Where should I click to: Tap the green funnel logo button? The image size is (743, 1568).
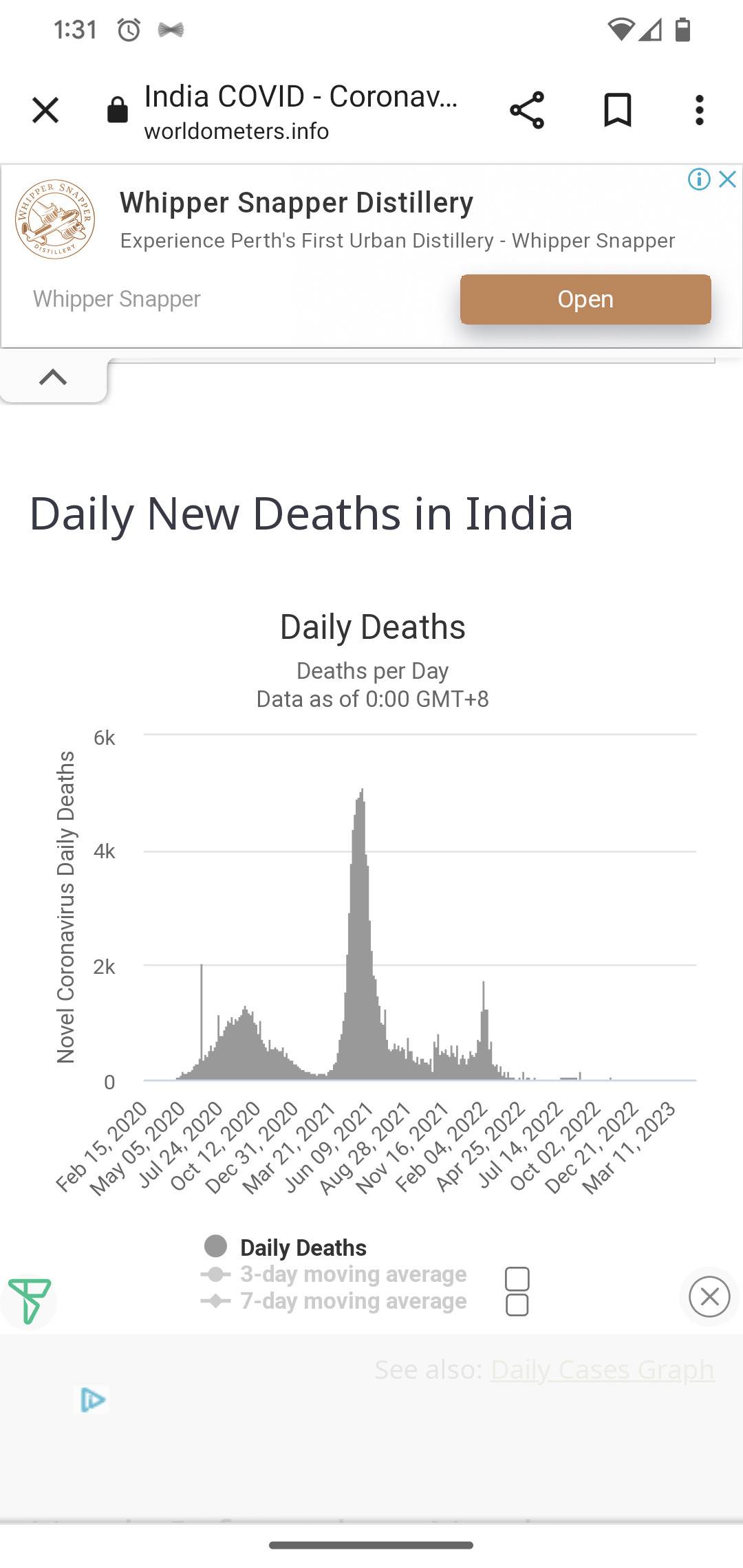tap(28, 1300)
